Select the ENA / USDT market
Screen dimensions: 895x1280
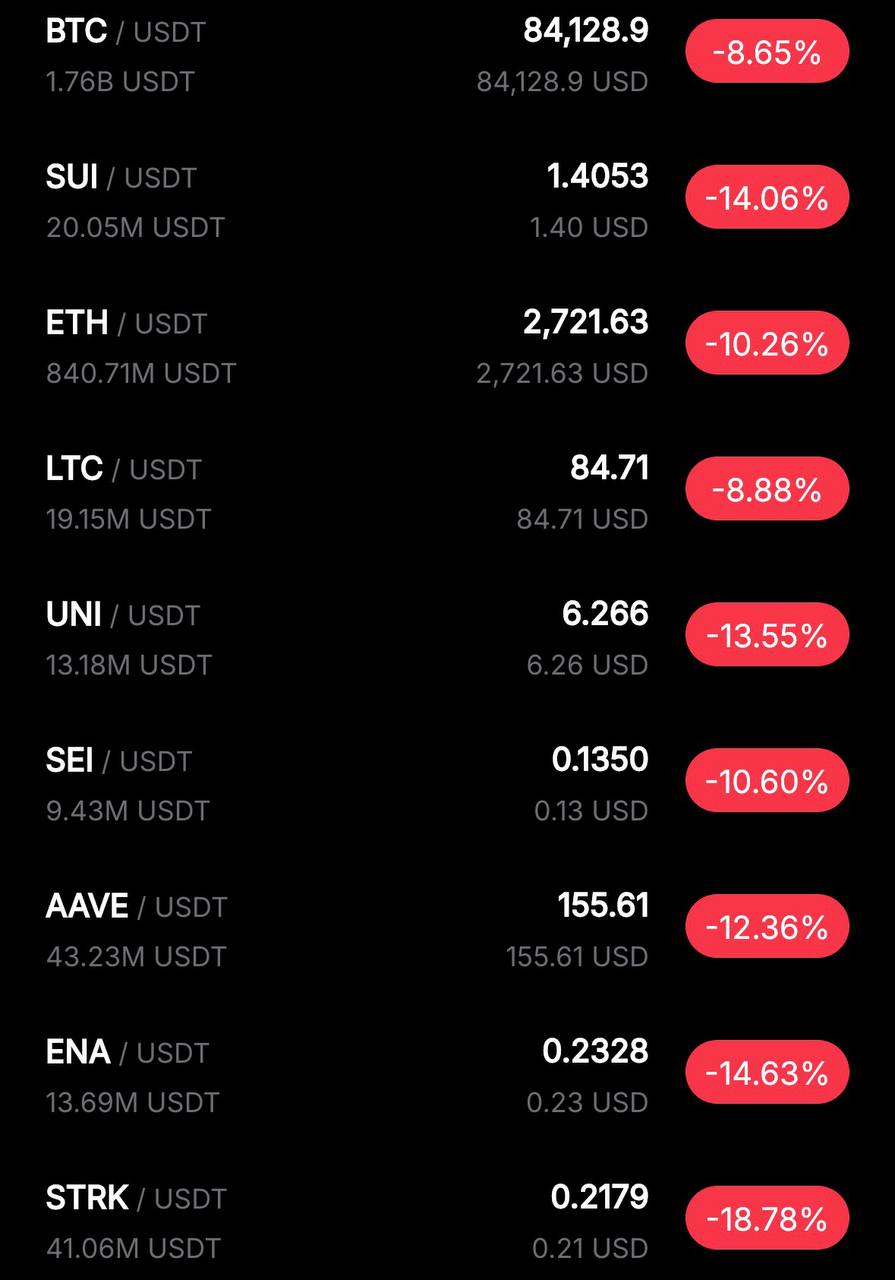pyautogui.click(x=126, y=1053)
